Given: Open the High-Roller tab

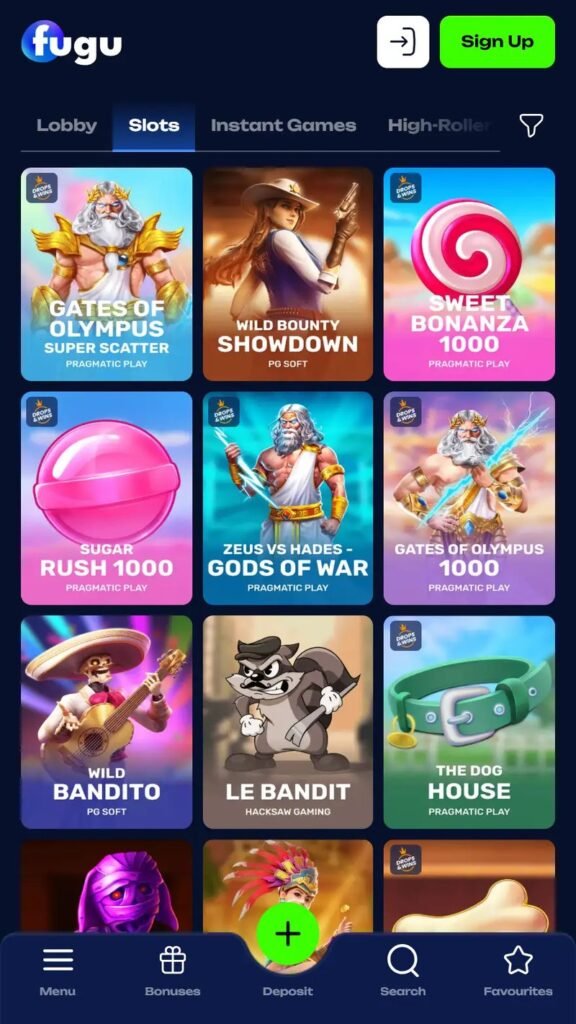Looking at the screenshot, I should tap(438, 125).
